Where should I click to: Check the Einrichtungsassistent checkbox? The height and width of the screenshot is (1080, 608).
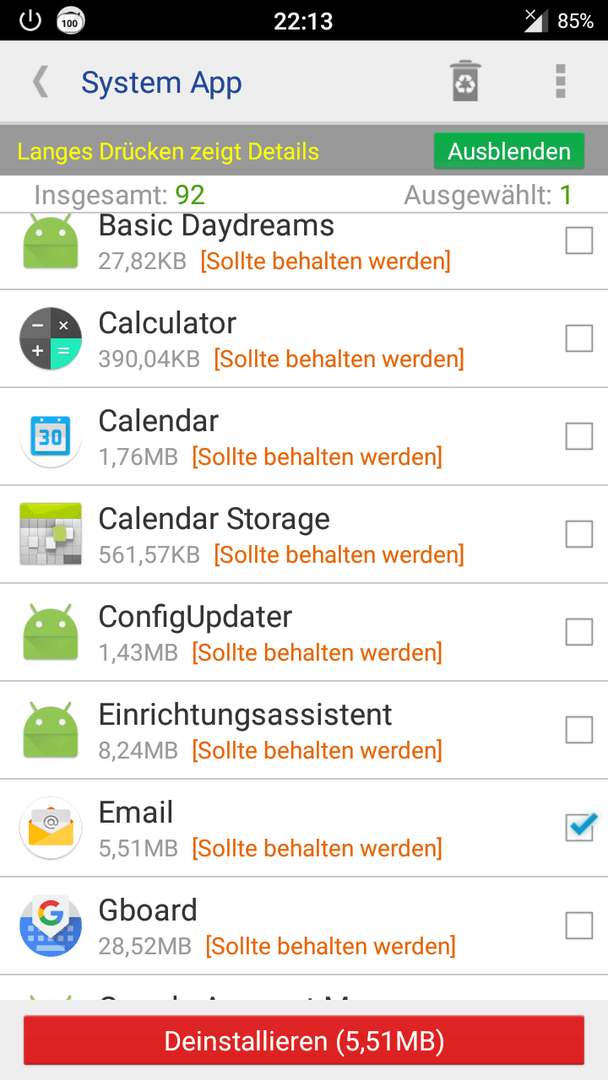(579, 729)
